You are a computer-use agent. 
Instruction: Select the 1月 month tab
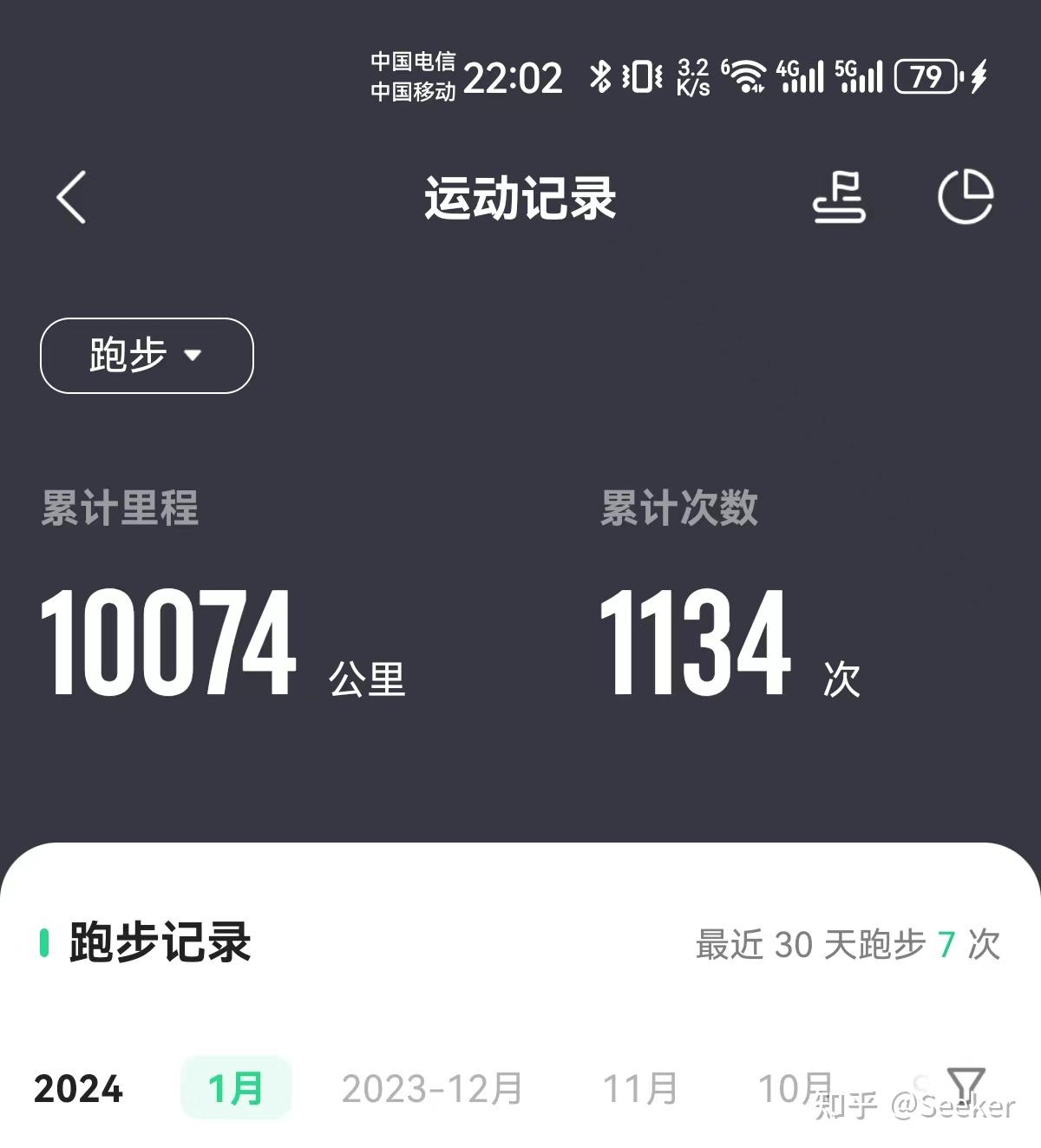(236, 1088)
